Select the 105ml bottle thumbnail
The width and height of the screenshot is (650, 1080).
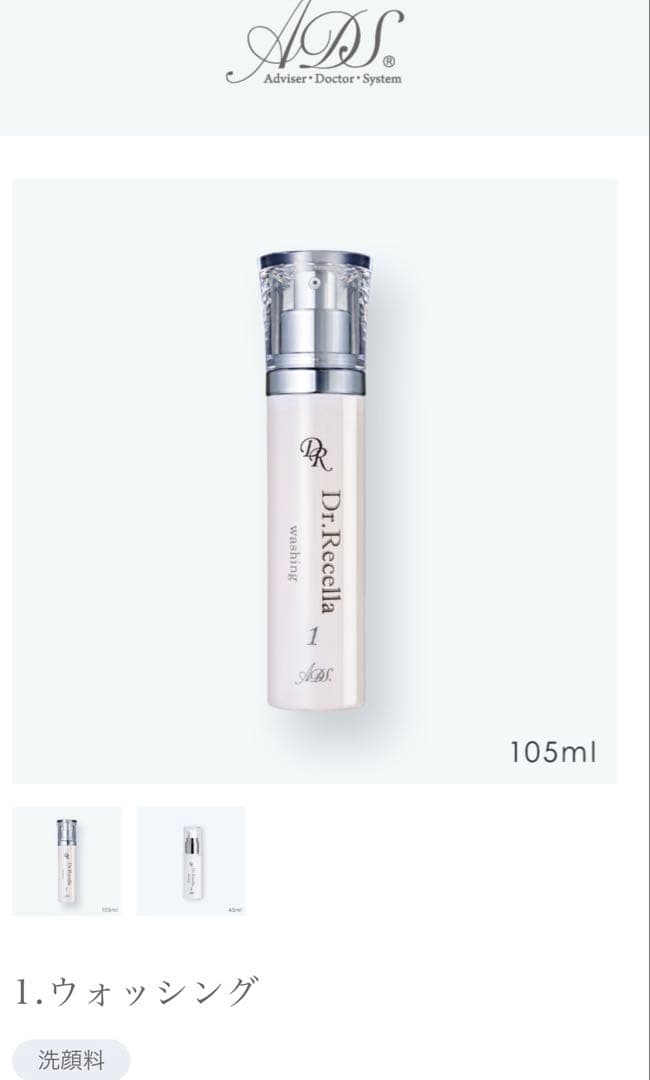click(66, 861)
